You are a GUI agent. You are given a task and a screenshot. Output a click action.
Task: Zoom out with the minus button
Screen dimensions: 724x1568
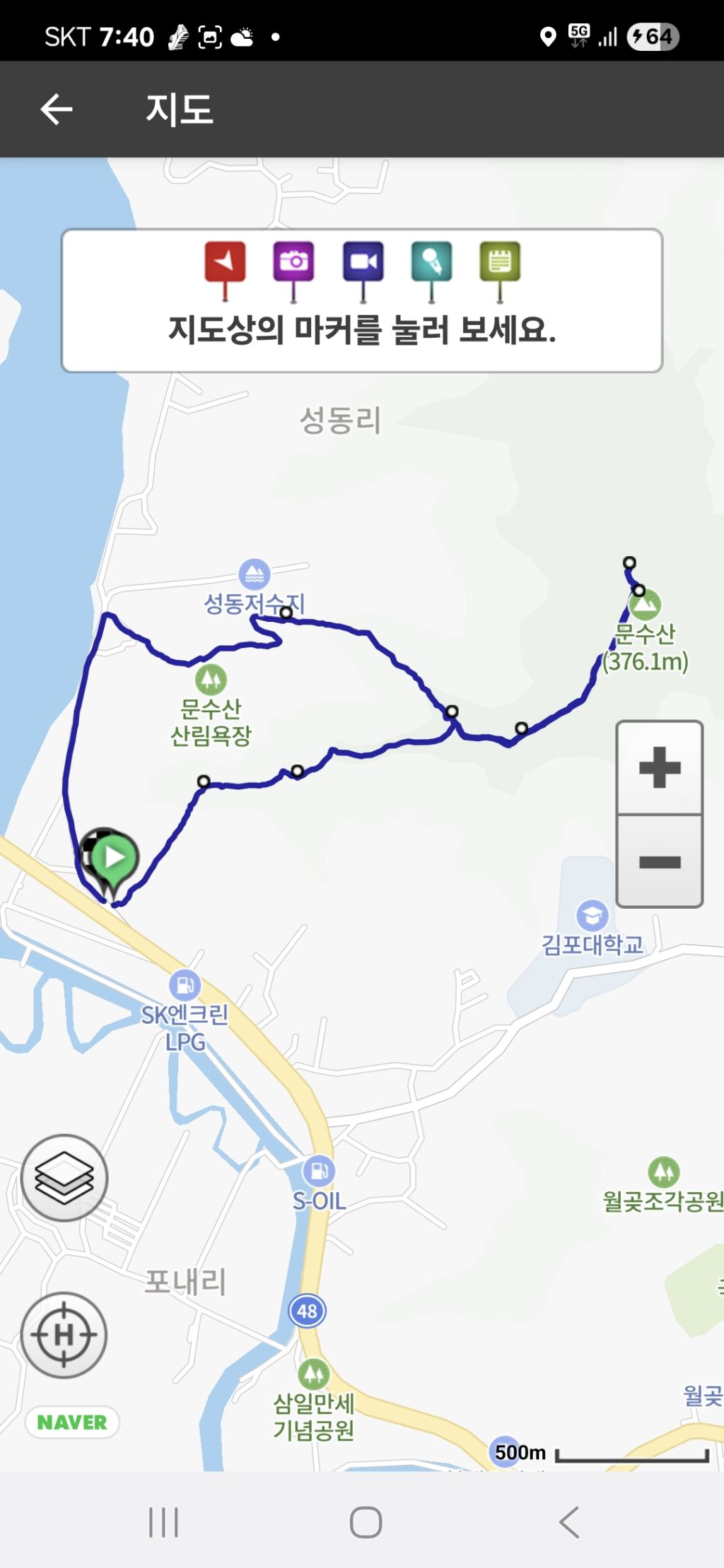pyautogui.click(x=659, y=862)
